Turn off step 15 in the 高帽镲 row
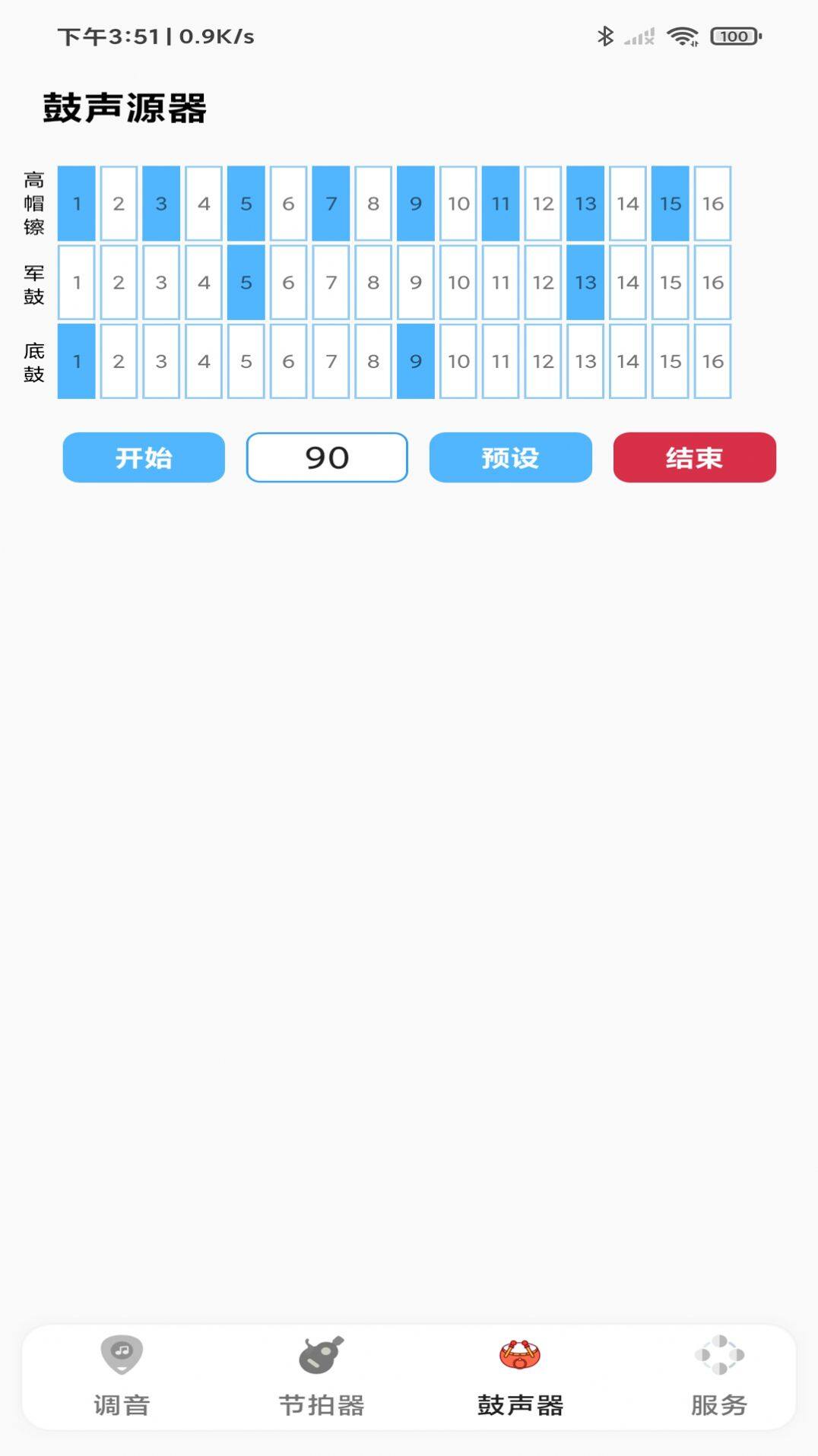Viewport: 818px width, 1456px height. tap(671, 204)
